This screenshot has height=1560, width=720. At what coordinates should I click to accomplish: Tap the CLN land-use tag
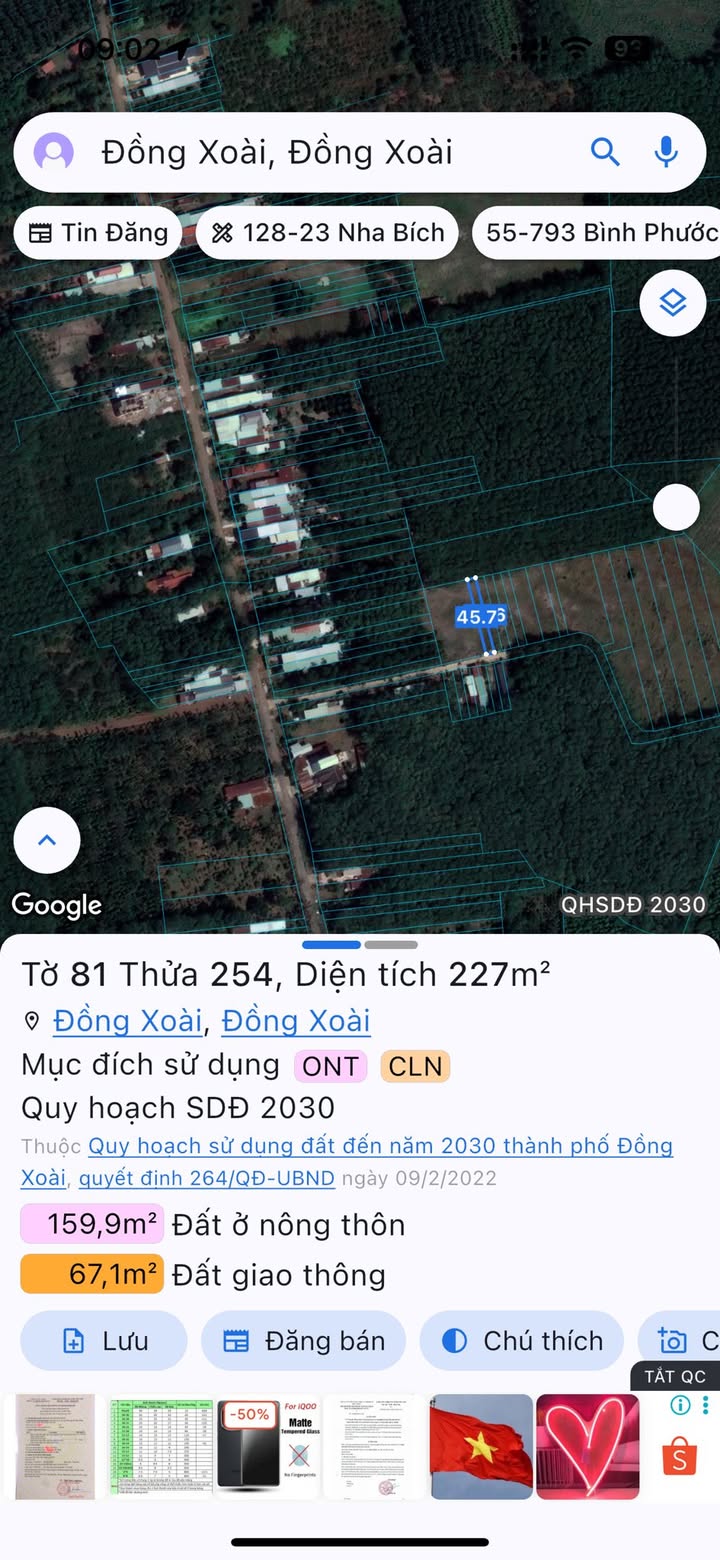click(415, 1066)
